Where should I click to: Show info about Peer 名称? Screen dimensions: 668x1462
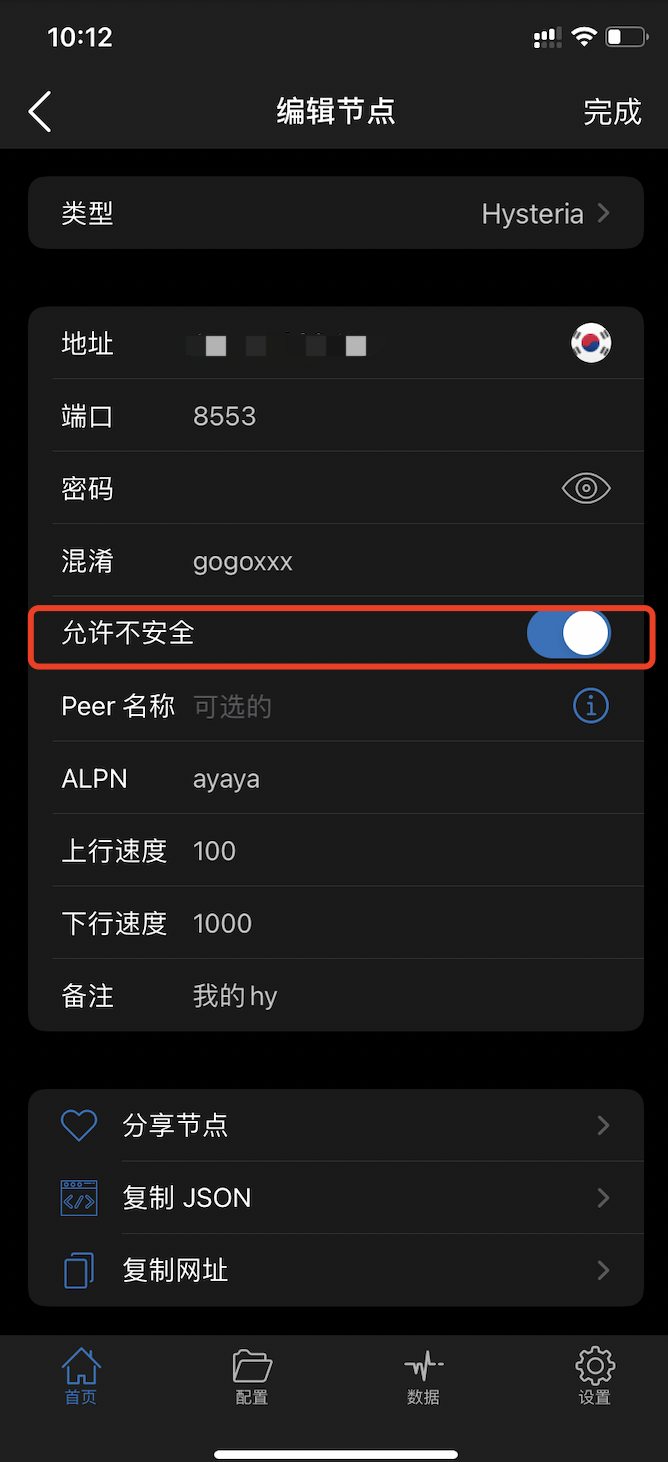point(590,706)
